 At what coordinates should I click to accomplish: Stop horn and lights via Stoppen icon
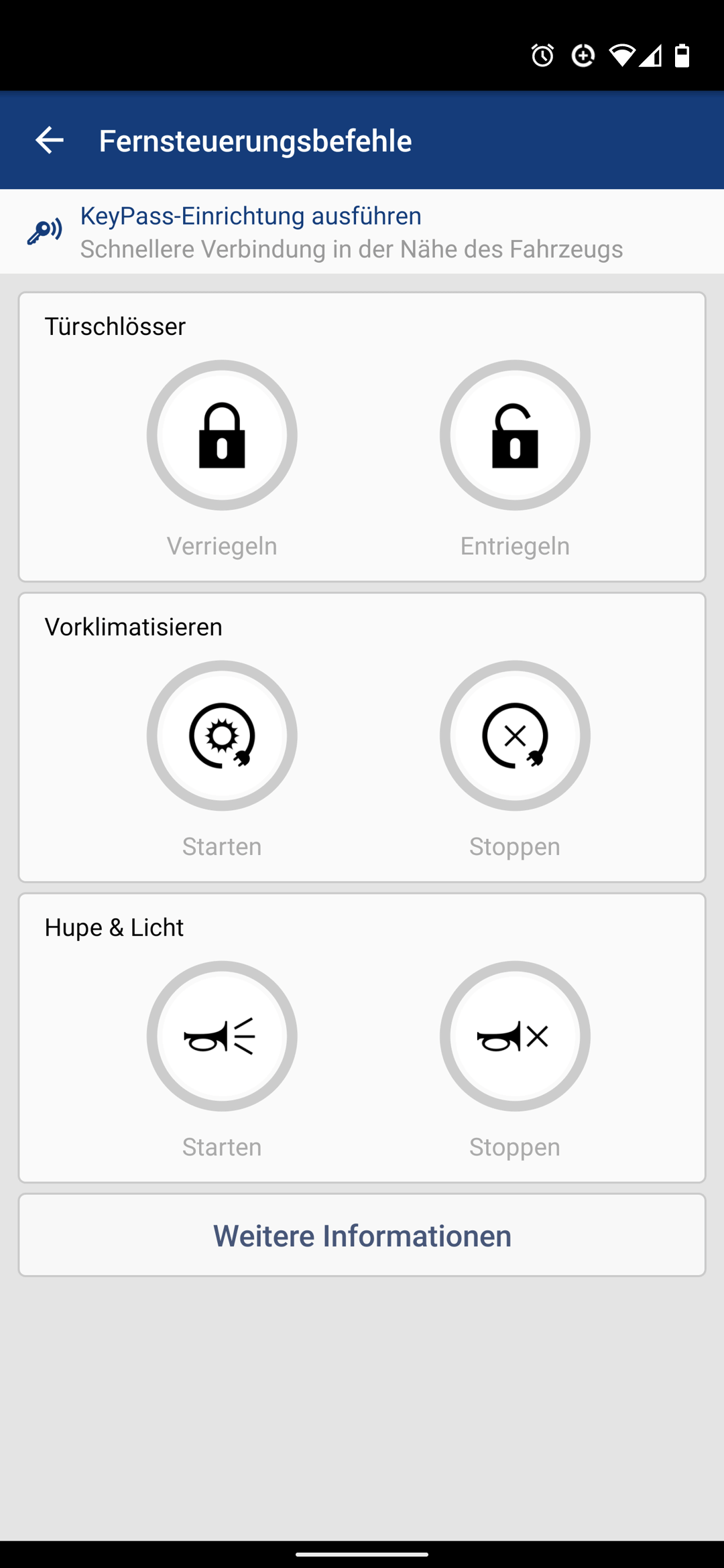point(514,1036)
